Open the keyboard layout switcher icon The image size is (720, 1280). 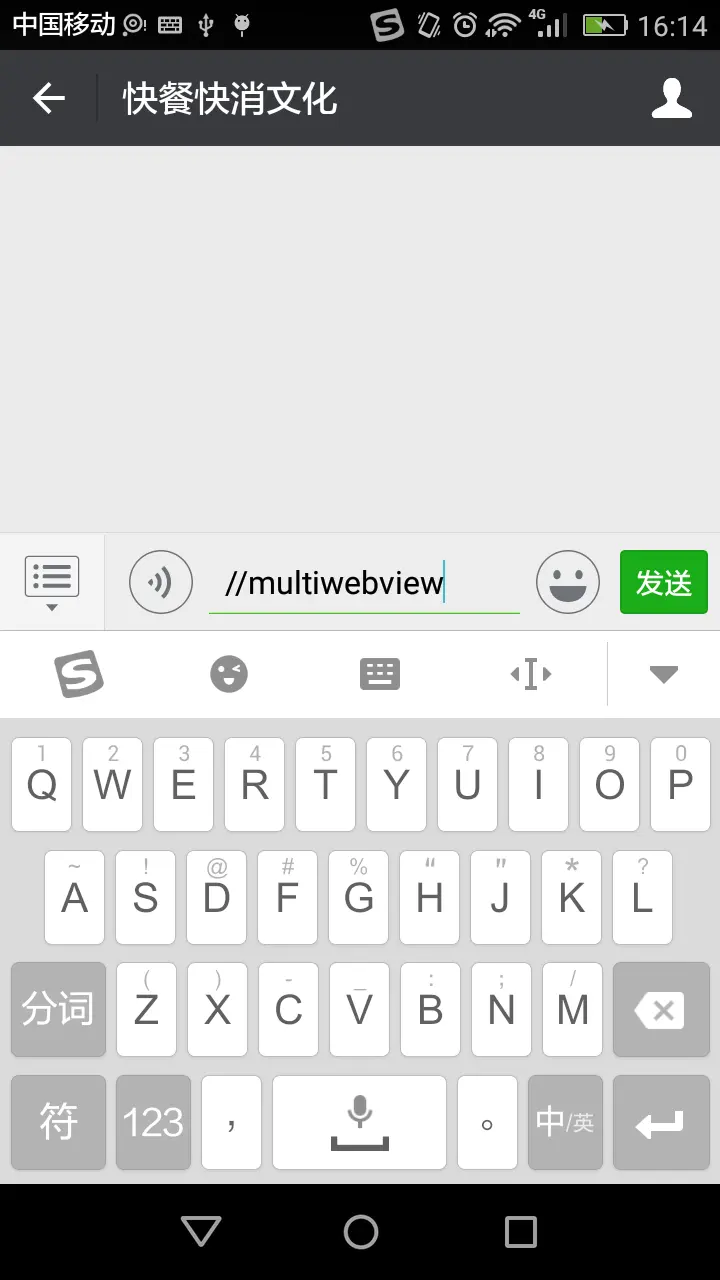(x=380, y=674)
